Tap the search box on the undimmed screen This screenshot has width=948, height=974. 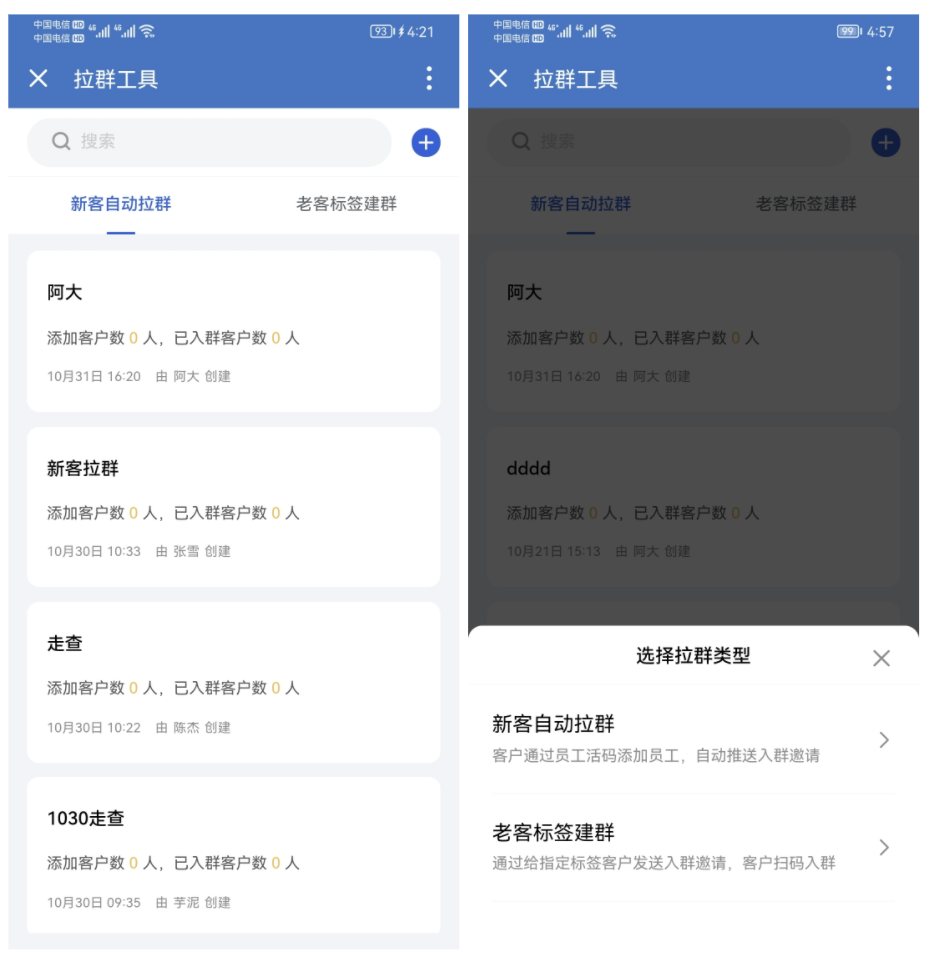[209, 142]
